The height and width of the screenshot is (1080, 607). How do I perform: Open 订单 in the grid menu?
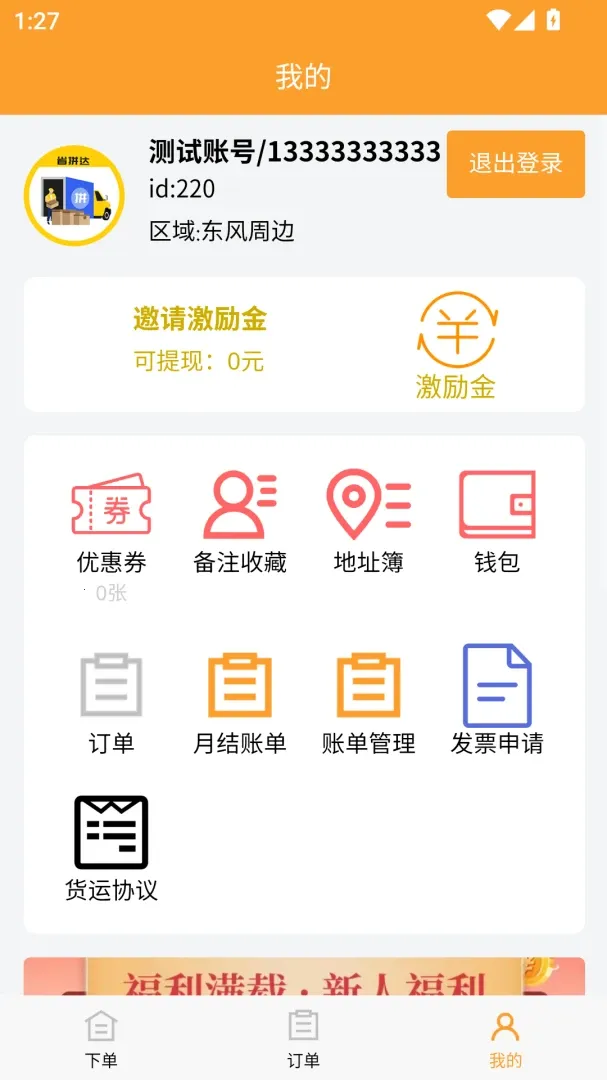pyautogui.click(x=112, y=703)
